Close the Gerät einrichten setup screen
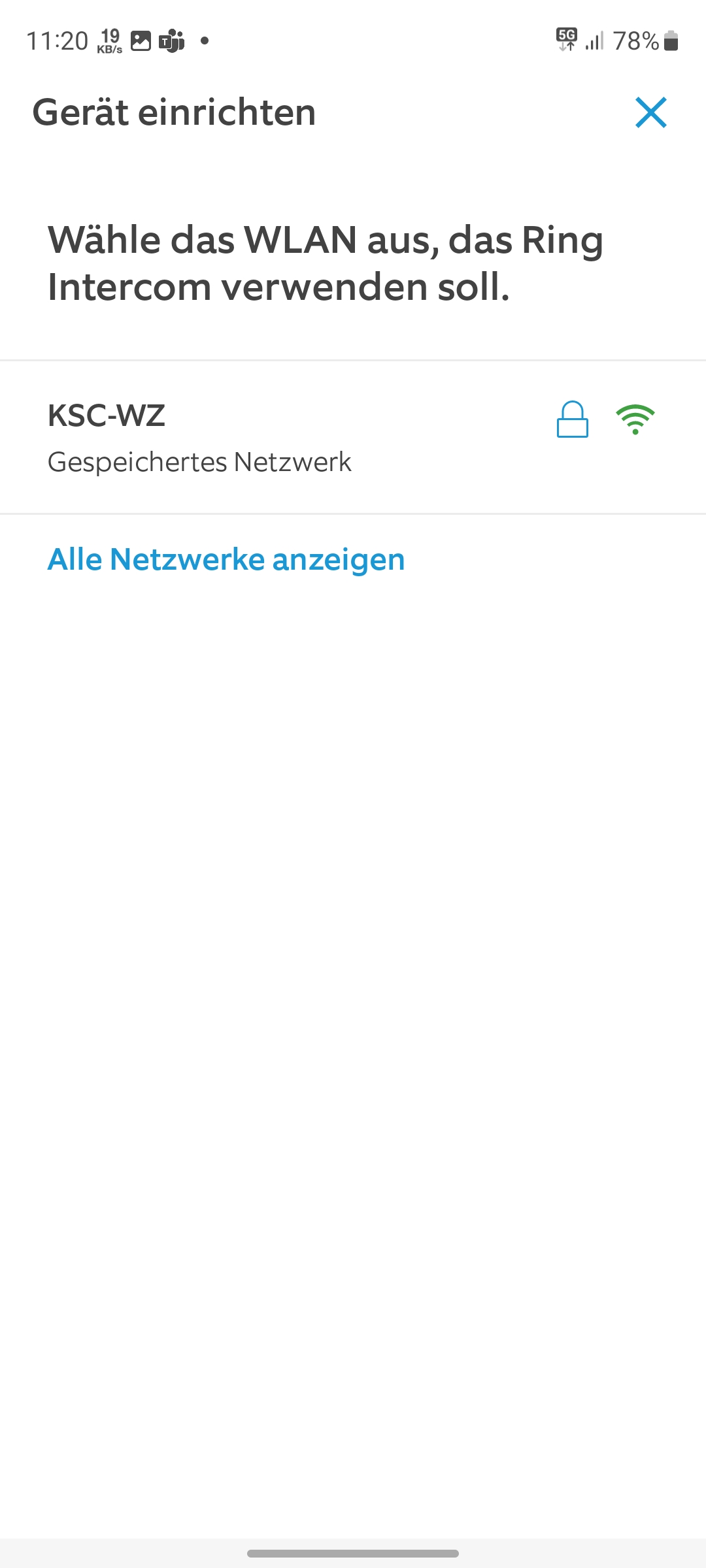 click(x=651, y=112)
